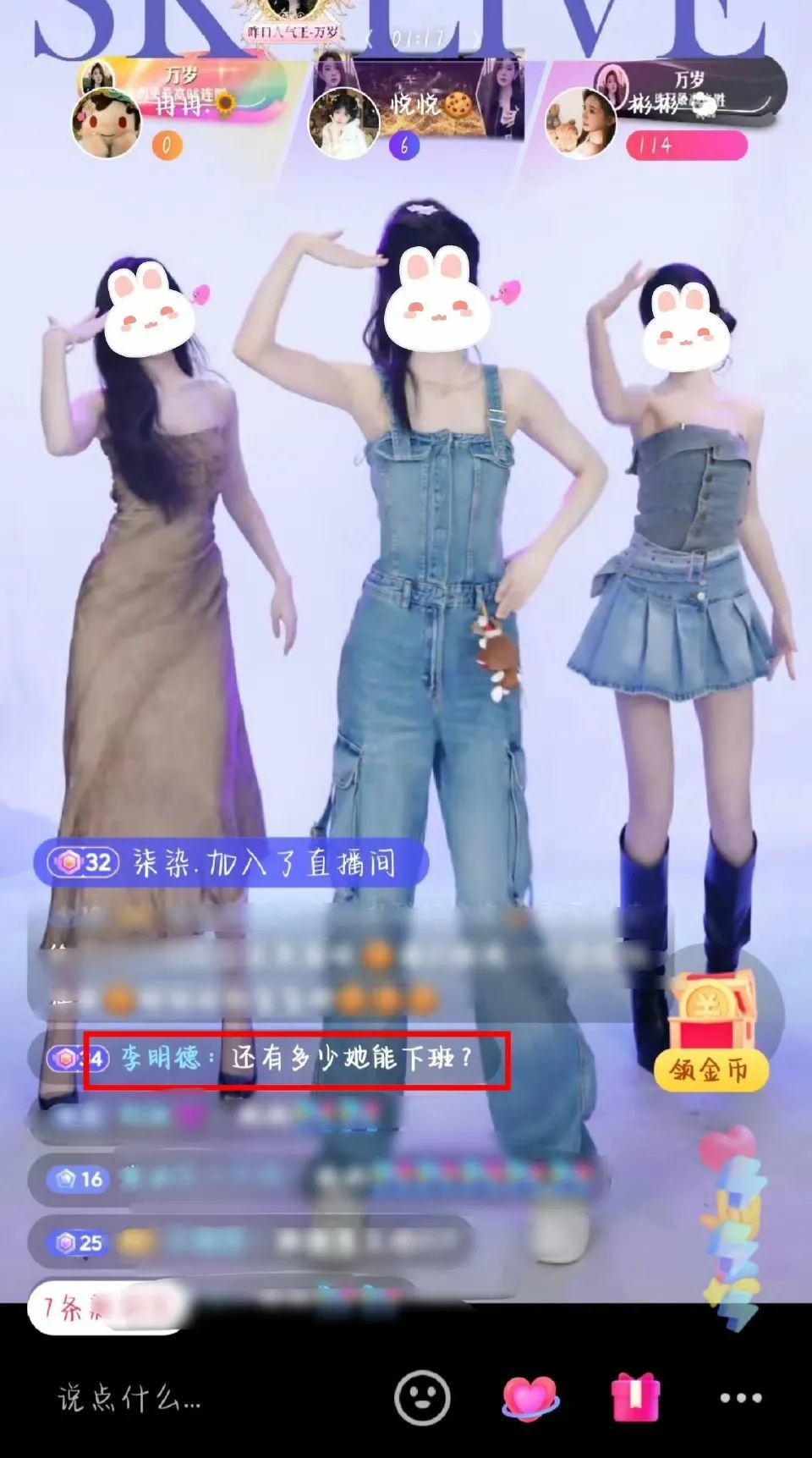Open 悦悦's avatar profile
This screenshot has height=1458, width=812.
click(x=343, y=123)
